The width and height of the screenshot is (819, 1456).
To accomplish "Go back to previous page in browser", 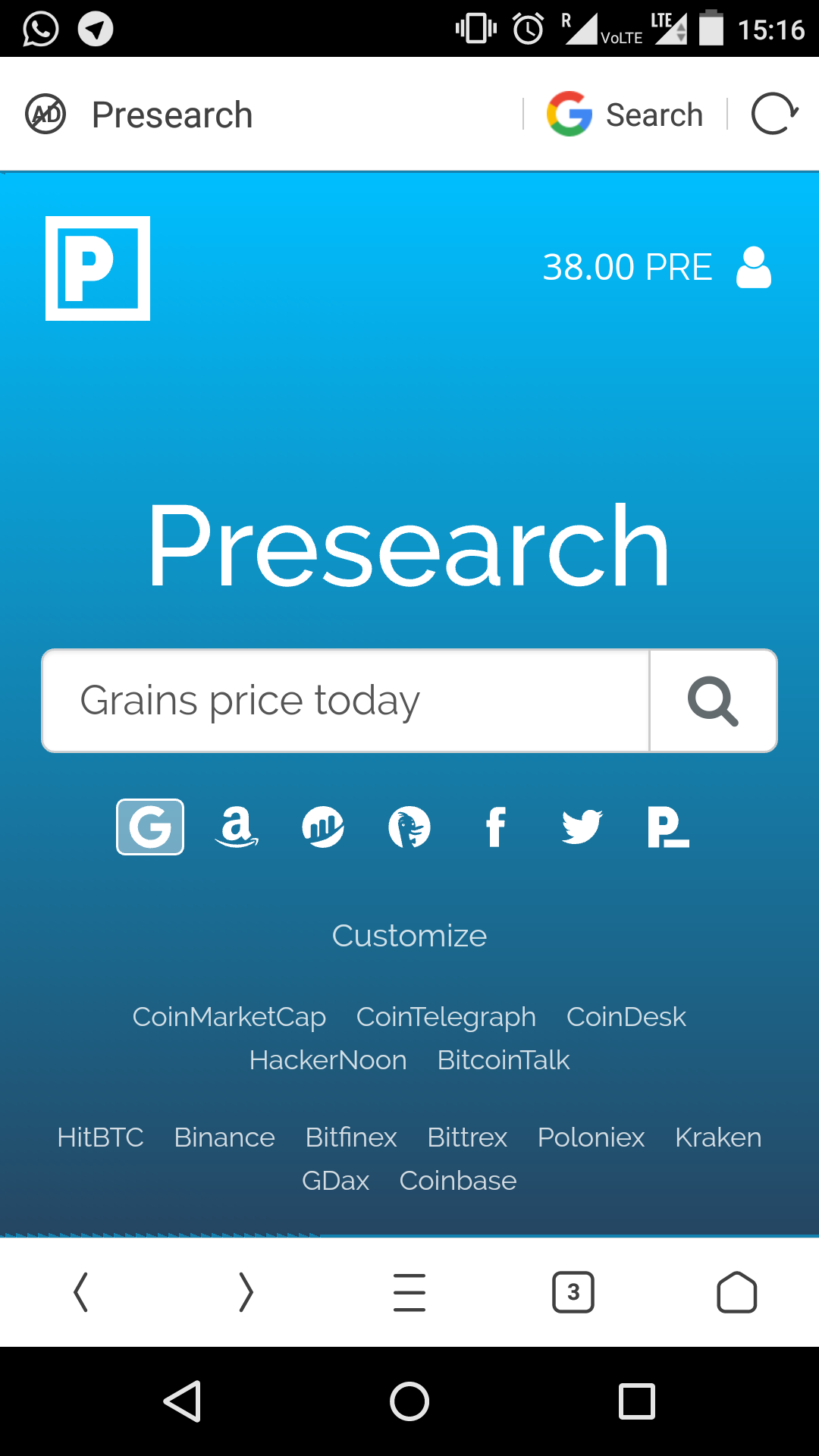I will pos(81,1292).
